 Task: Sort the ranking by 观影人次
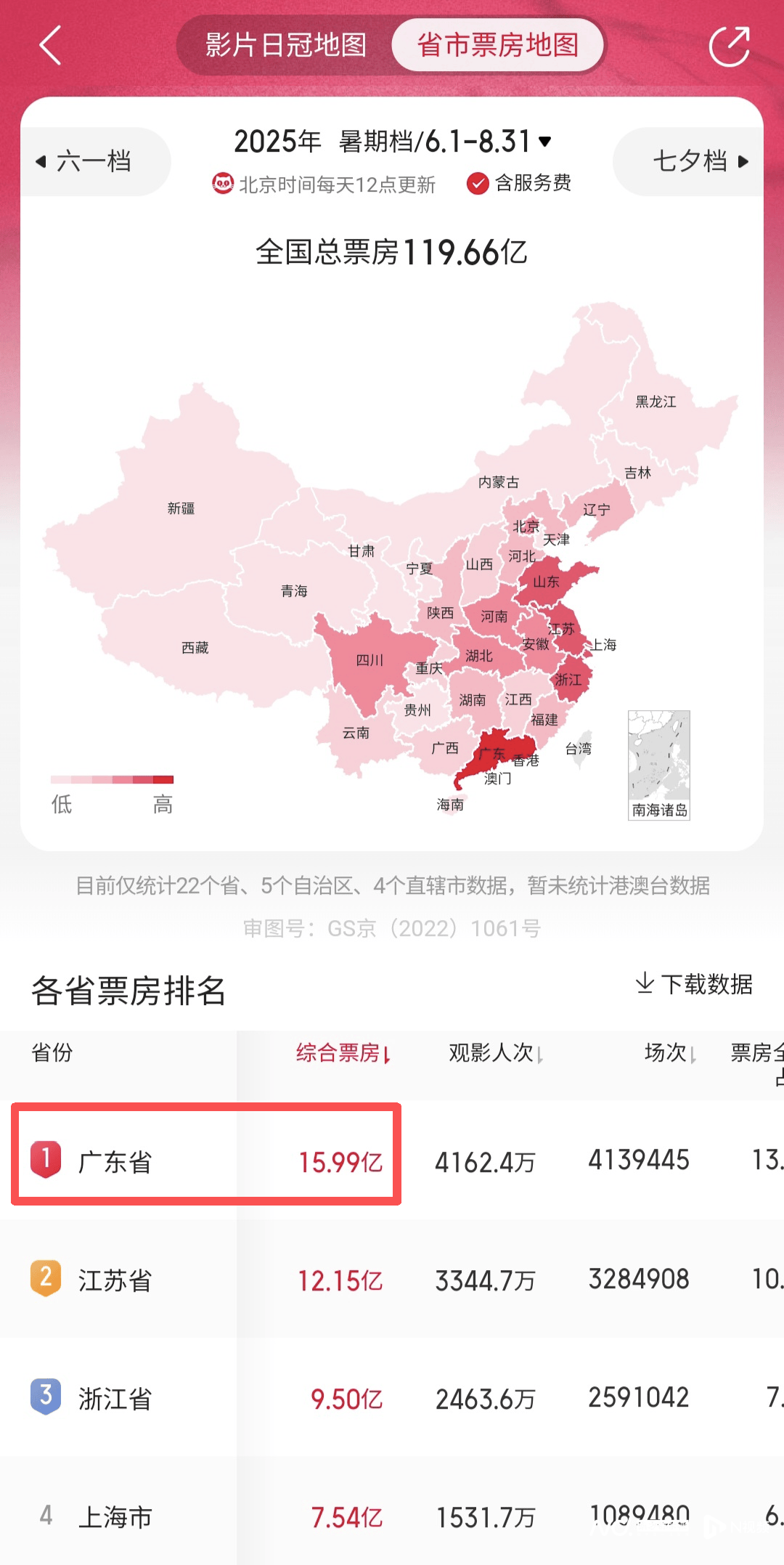496,1052
